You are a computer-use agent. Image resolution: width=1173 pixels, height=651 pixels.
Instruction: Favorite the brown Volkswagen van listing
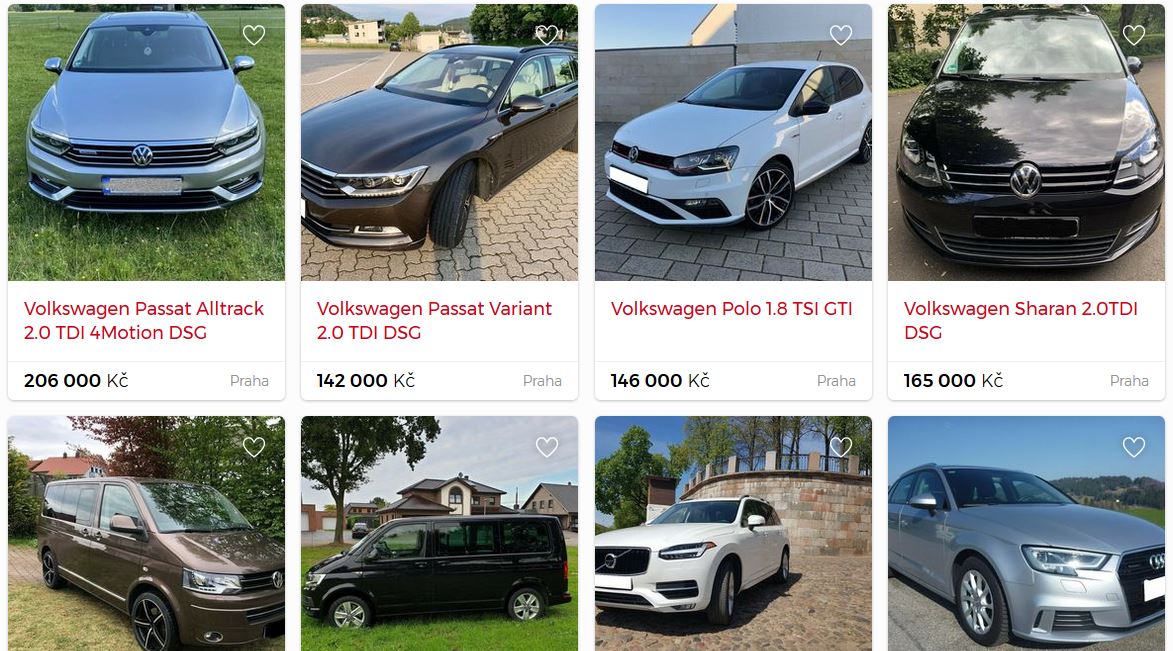[x=254, y=447]
